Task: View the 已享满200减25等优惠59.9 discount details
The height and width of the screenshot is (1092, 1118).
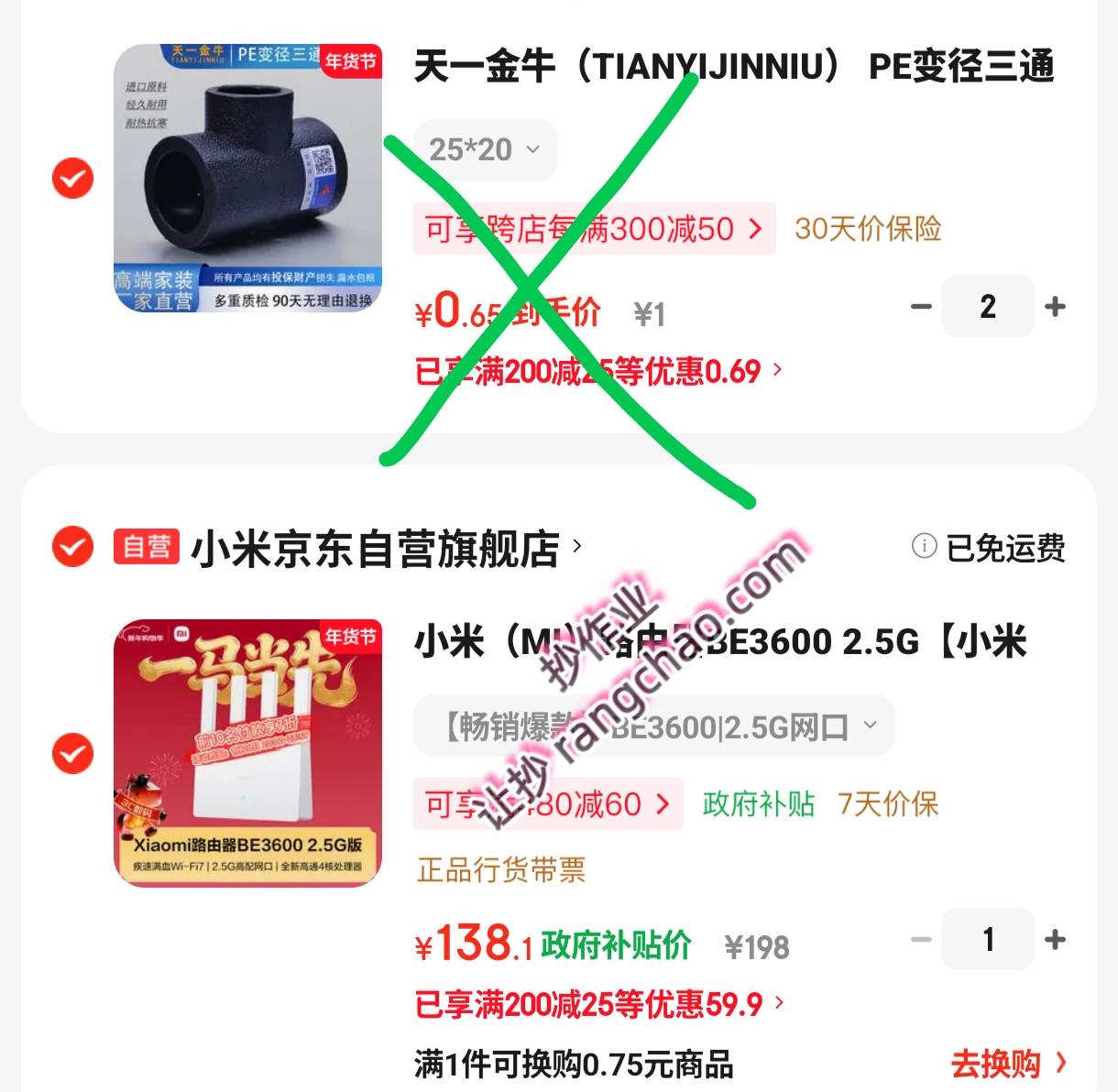Action: [x=597, y=1004]
